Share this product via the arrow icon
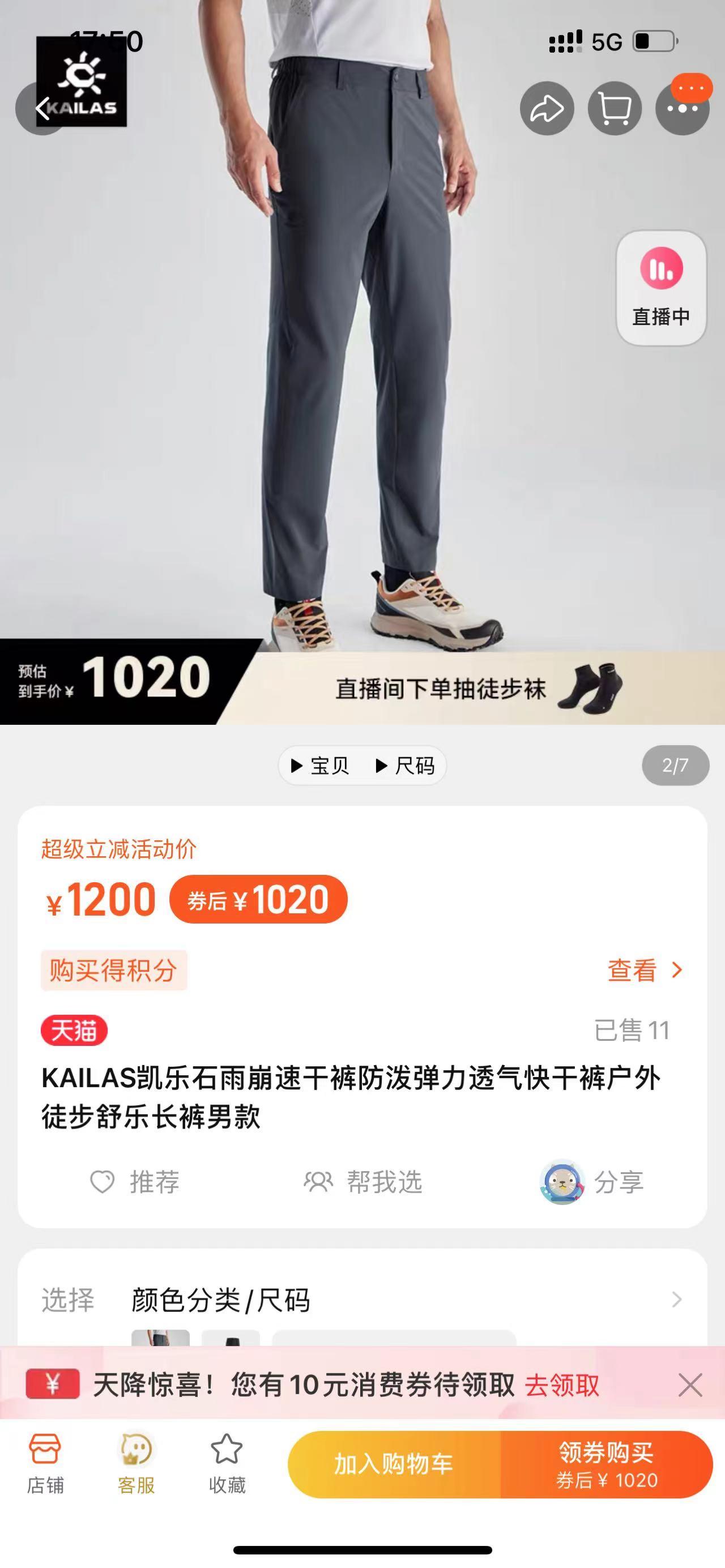Viewport: 725px width, 1568px height. (x=546, y=108)
